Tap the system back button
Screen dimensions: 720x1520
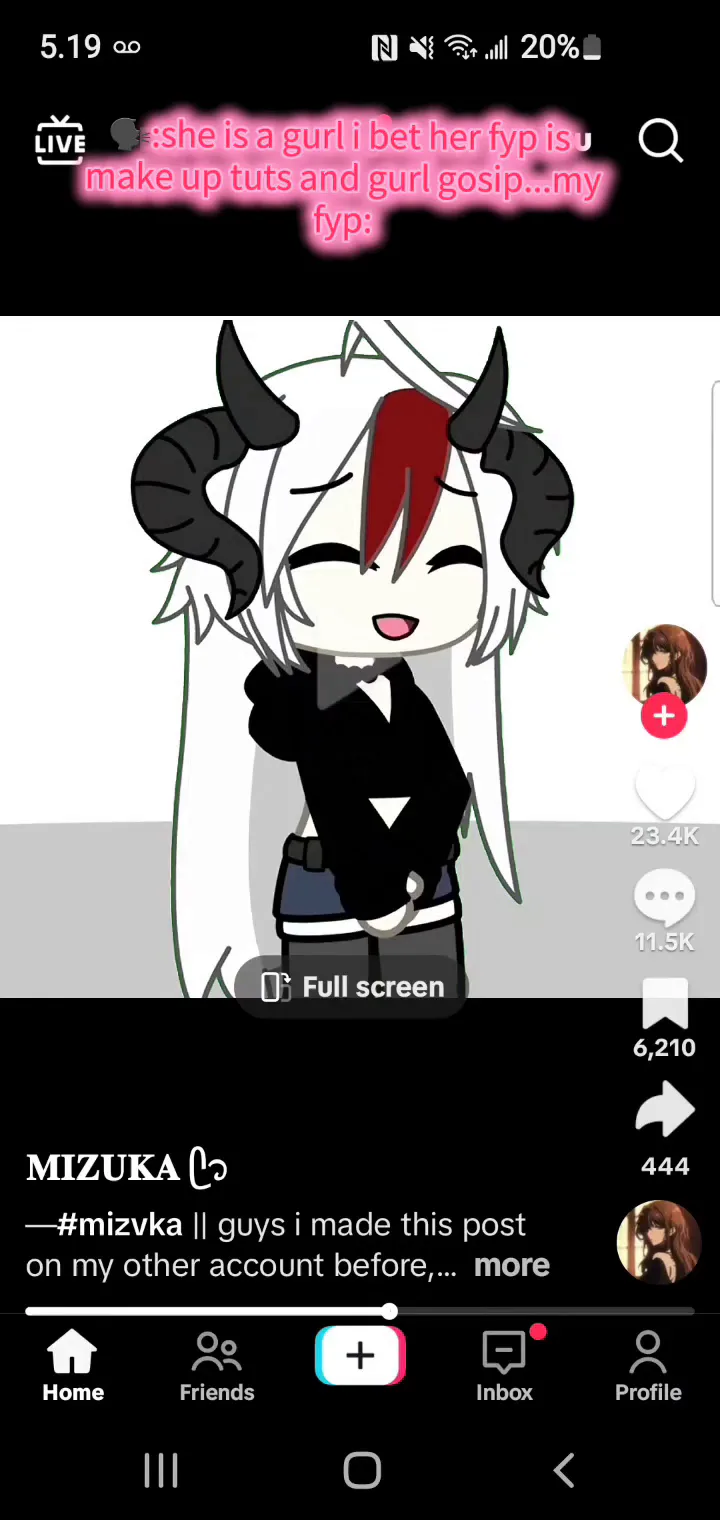563,1470
